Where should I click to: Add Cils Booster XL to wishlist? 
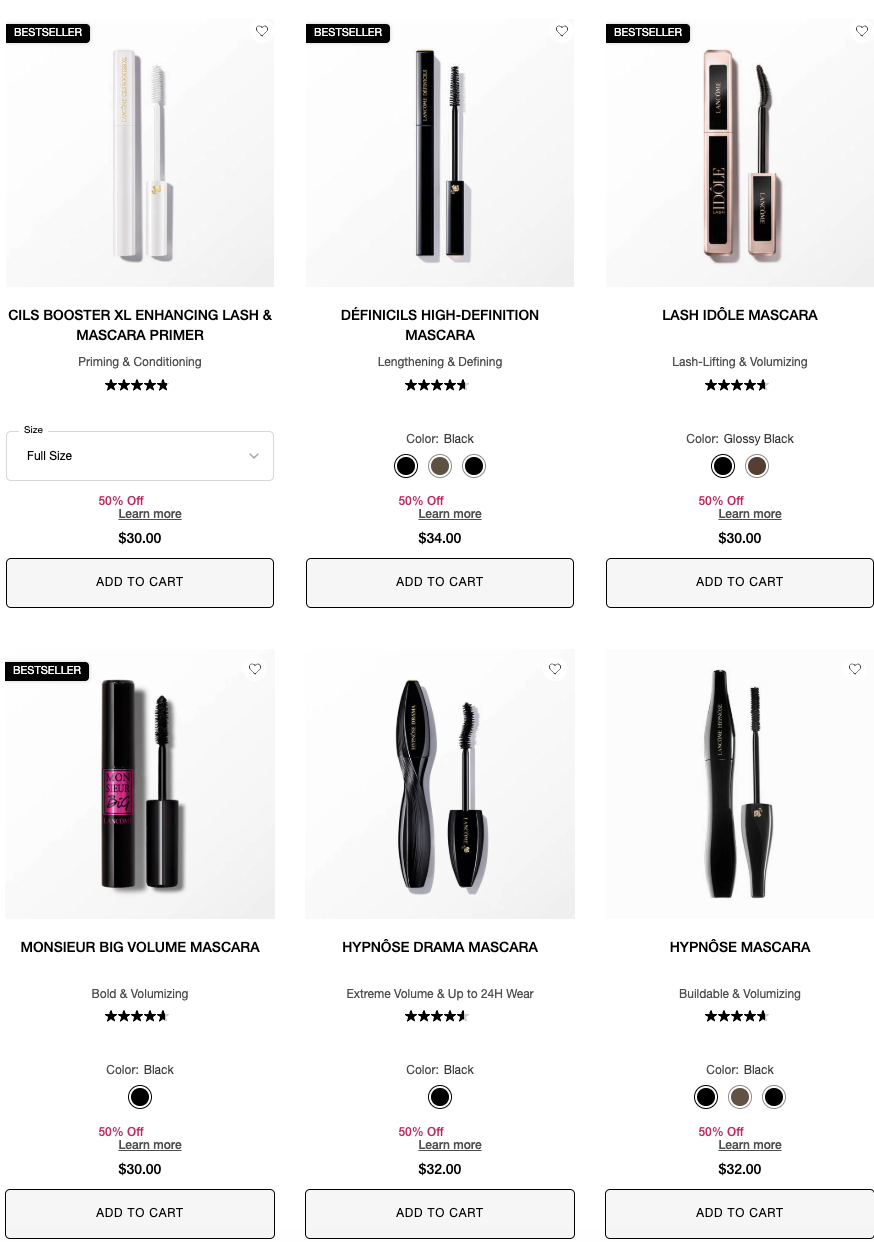pyautogui.click(x=262, y=31)
